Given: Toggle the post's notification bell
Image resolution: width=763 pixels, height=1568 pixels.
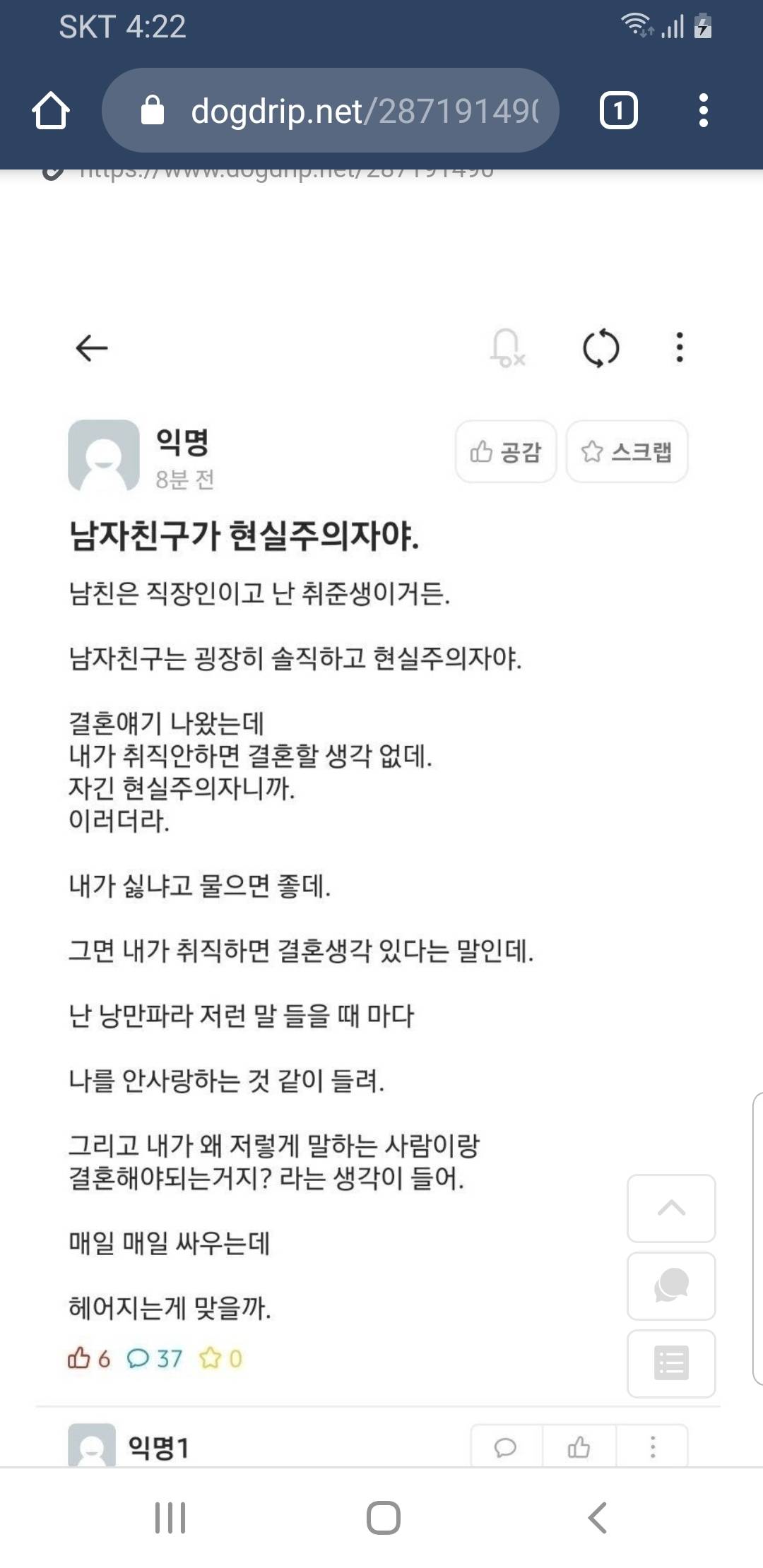Looking at the screenshot, I should pos(507,348).
